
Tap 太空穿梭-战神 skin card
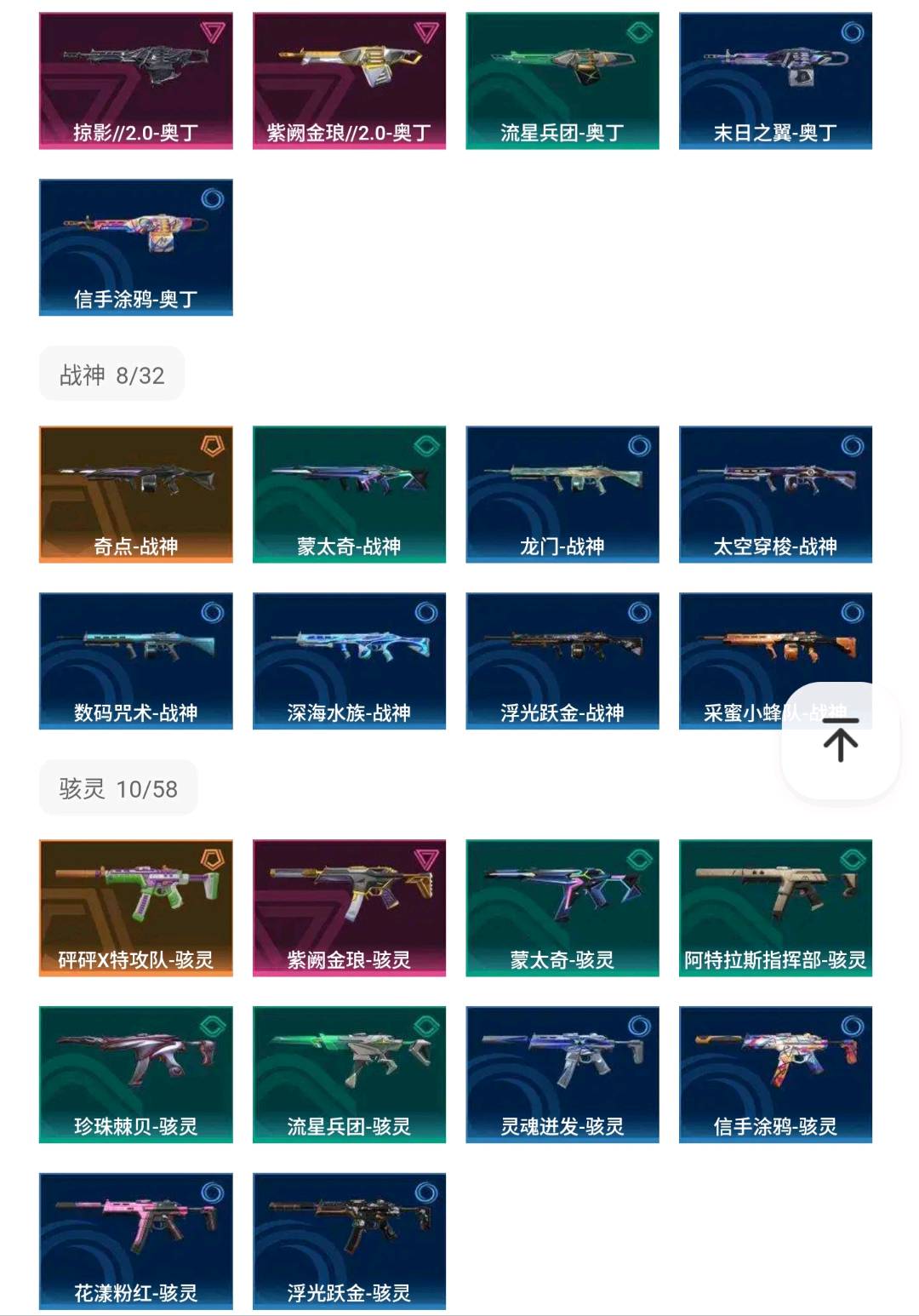[x=775, y=495]
